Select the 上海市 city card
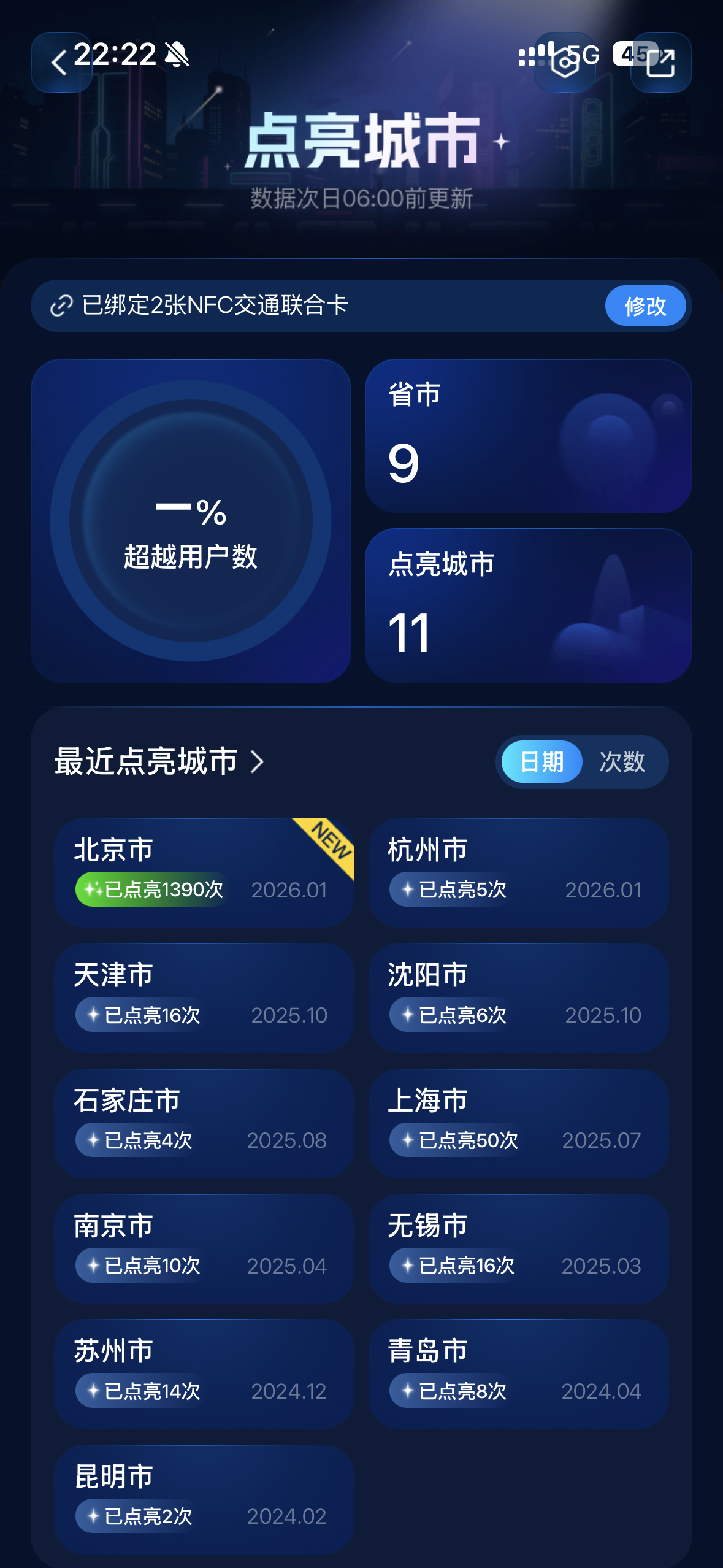Screen dimensions: 723x1568 point(518,1123)
